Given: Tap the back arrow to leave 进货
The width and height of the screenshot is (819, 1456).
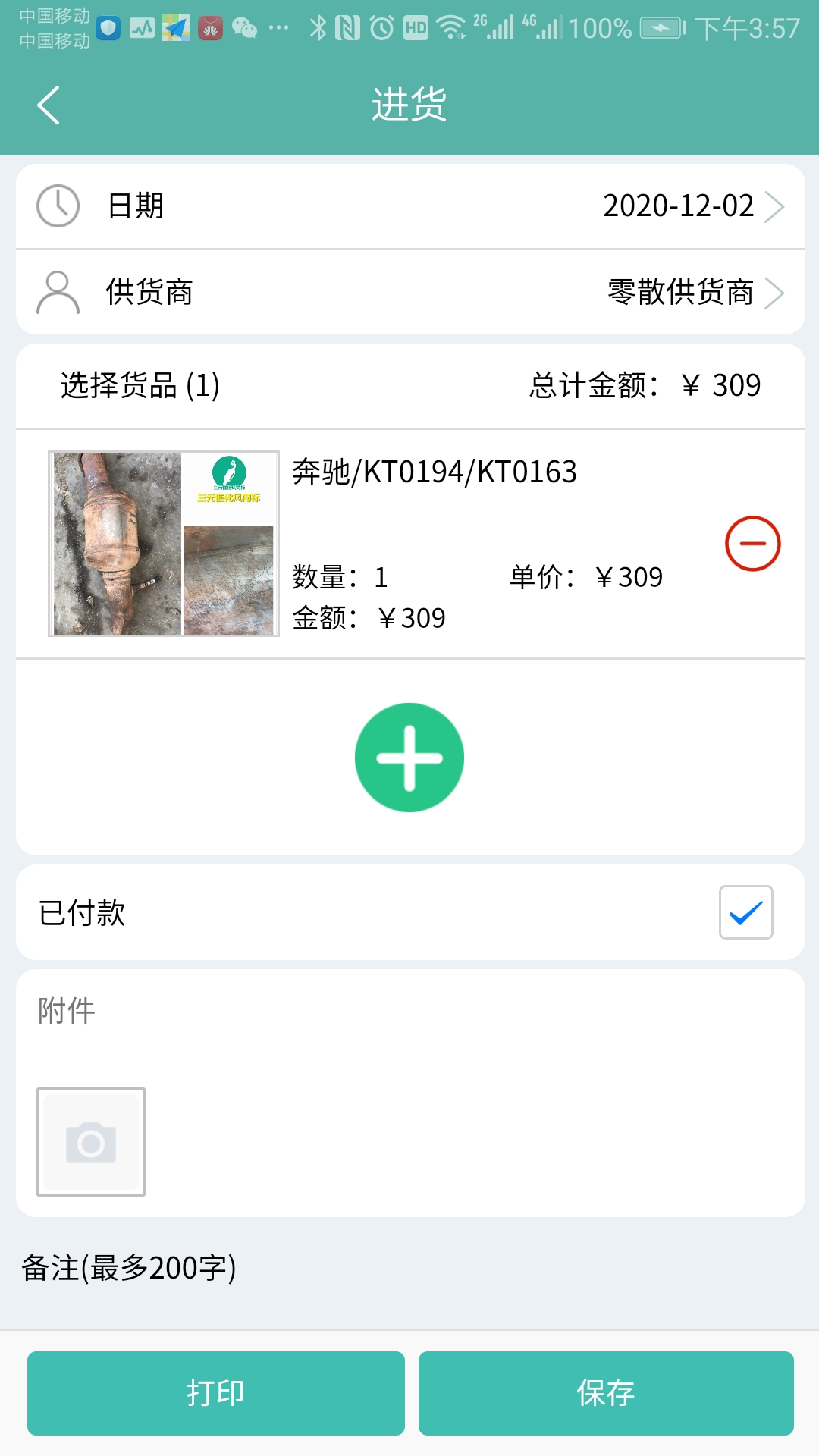Looking at the screenshot, I should click(49, 105).
